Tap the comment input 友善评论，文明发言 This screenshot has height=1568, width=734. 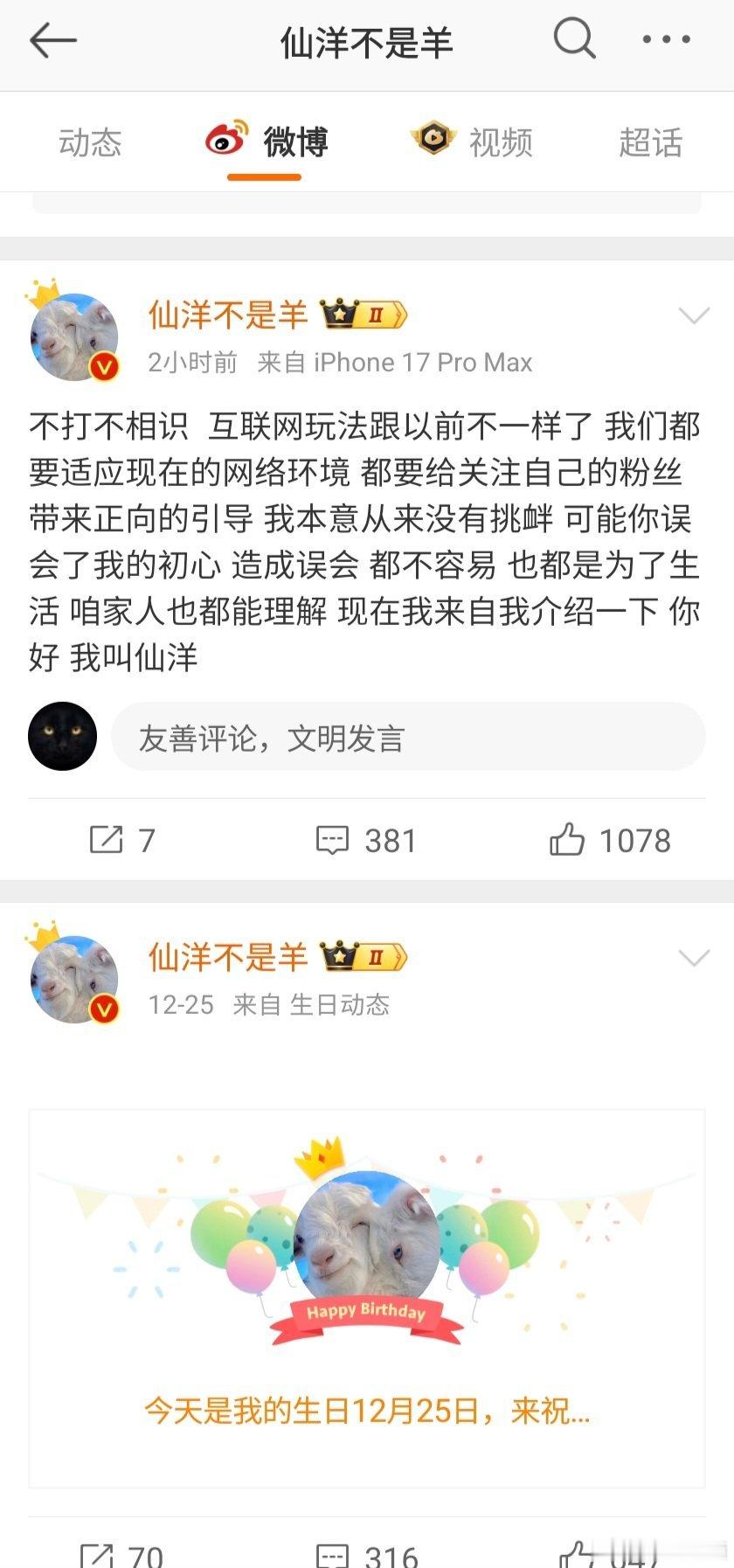pyautogui.click(x=408, y=737)
